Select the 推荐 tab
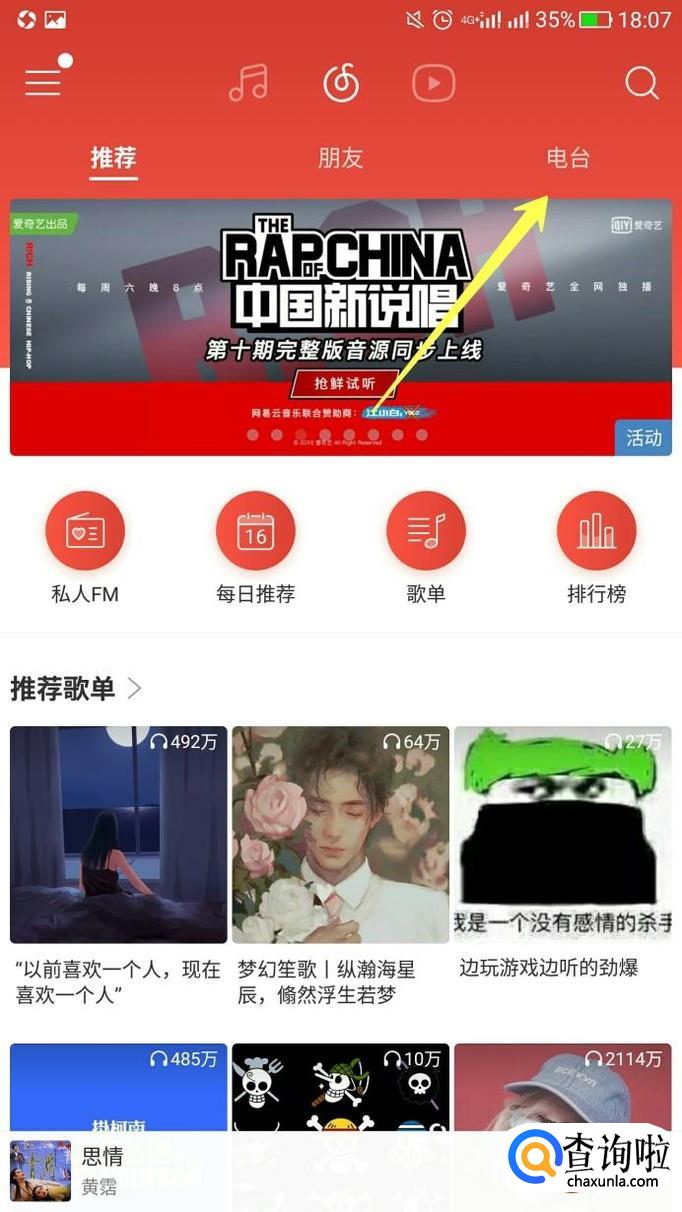 [113, 158]
